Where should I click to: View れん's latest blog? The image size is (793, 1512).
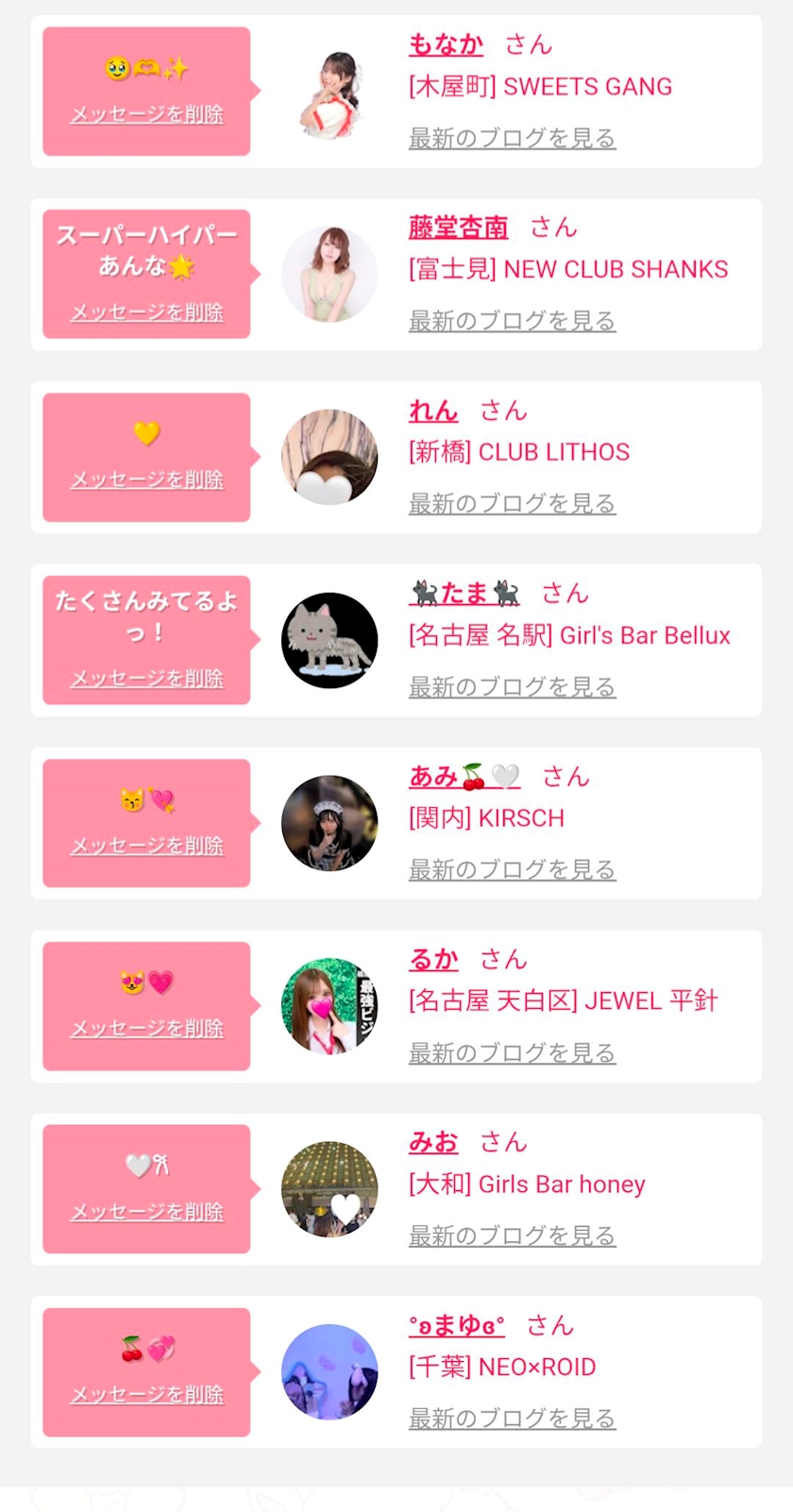coord(512,503)
